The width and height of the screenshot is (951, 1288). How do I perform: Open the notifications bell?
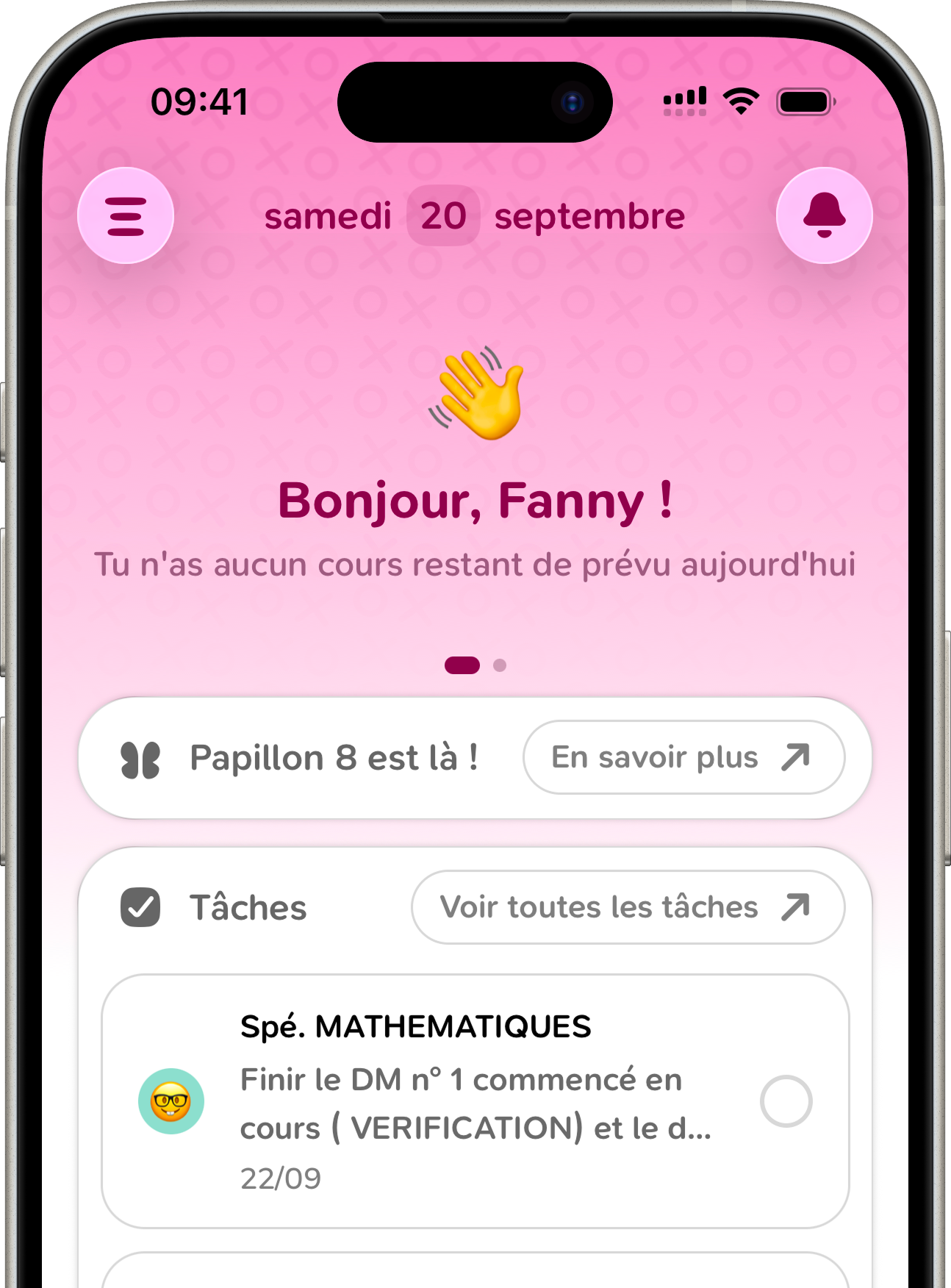[x=824, y=215]
